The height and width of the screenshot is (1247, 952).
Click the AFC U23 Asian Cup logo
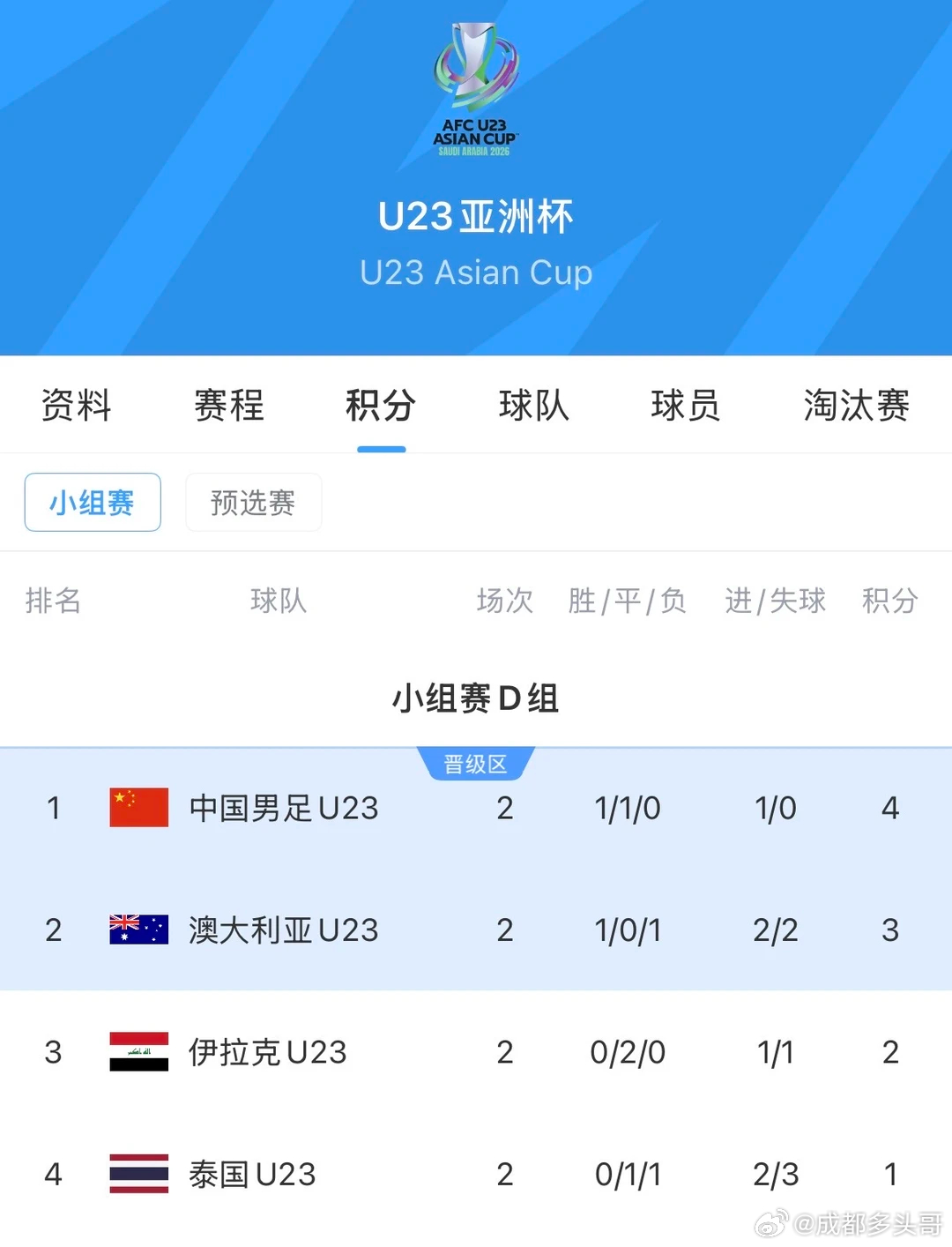pyautogui.click(x=476, y=88)
